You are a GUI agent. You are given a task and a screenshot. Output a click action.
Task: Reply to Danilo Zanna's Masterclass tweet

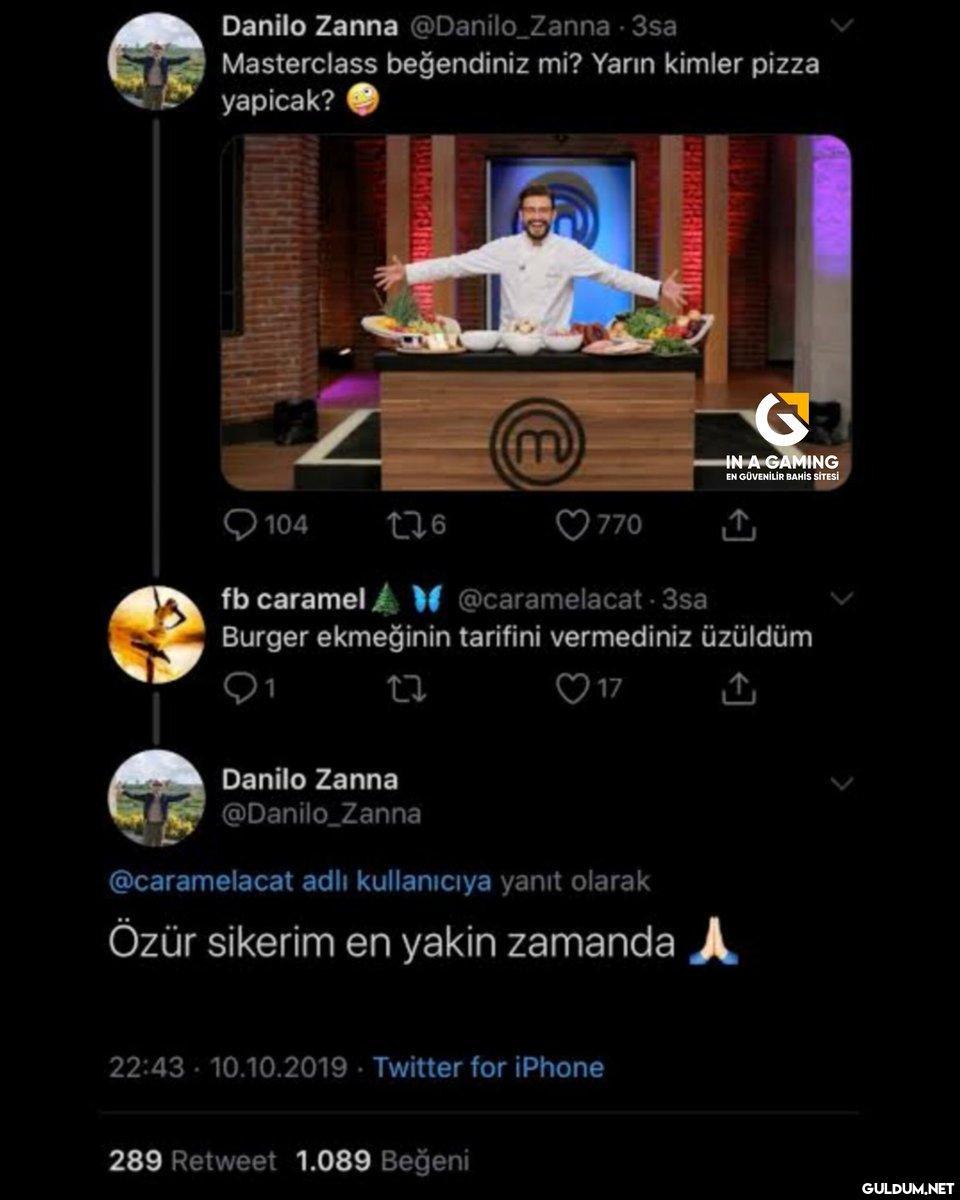pyautogui.click(x=240, y=525)
